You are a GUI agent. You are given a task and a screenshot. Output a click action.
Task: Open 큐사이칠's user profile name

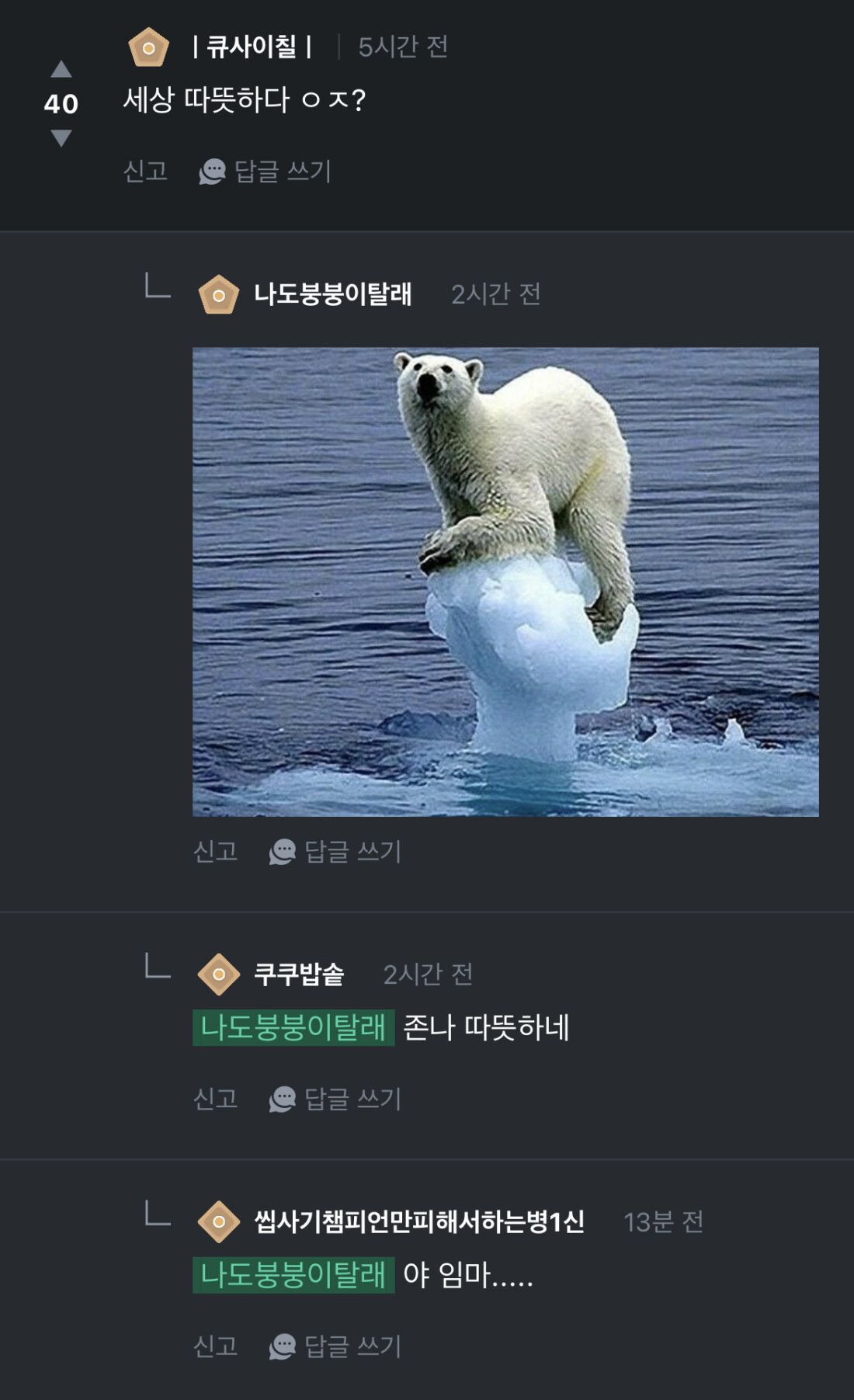(x=252, y=47)
